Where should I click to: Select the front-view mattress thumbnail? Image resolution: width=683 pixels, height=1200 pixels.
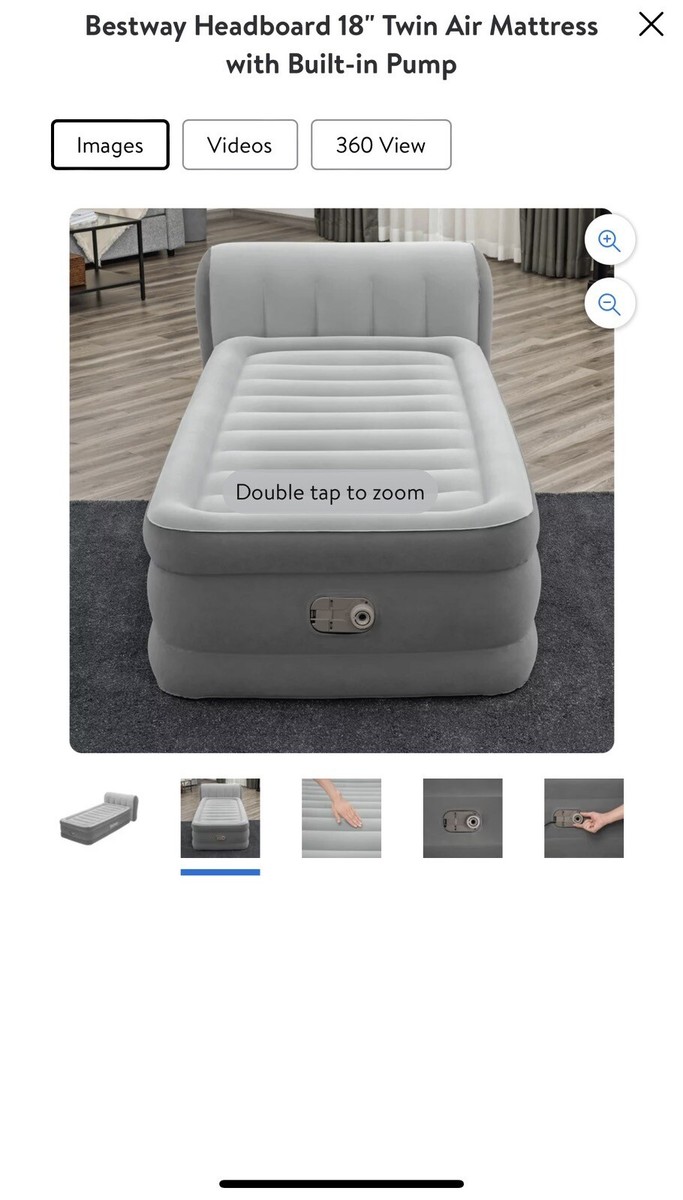point(220,818)
